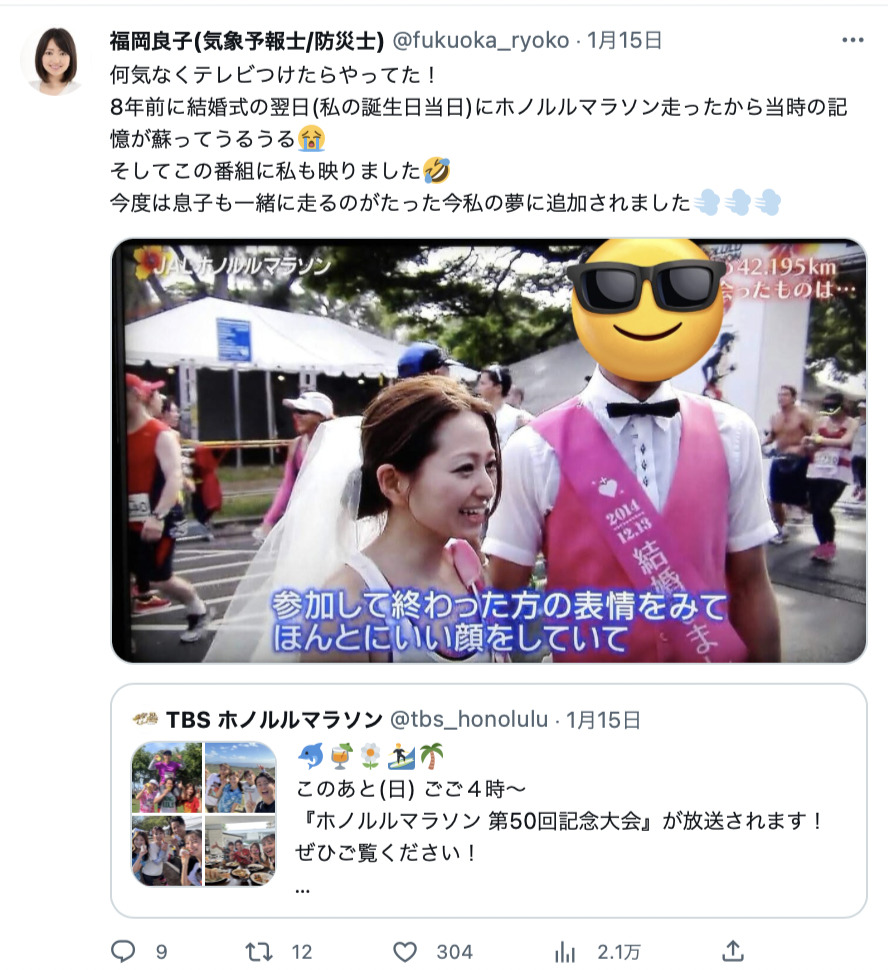
Task: Like the tweet
Action: coord(405,951)
